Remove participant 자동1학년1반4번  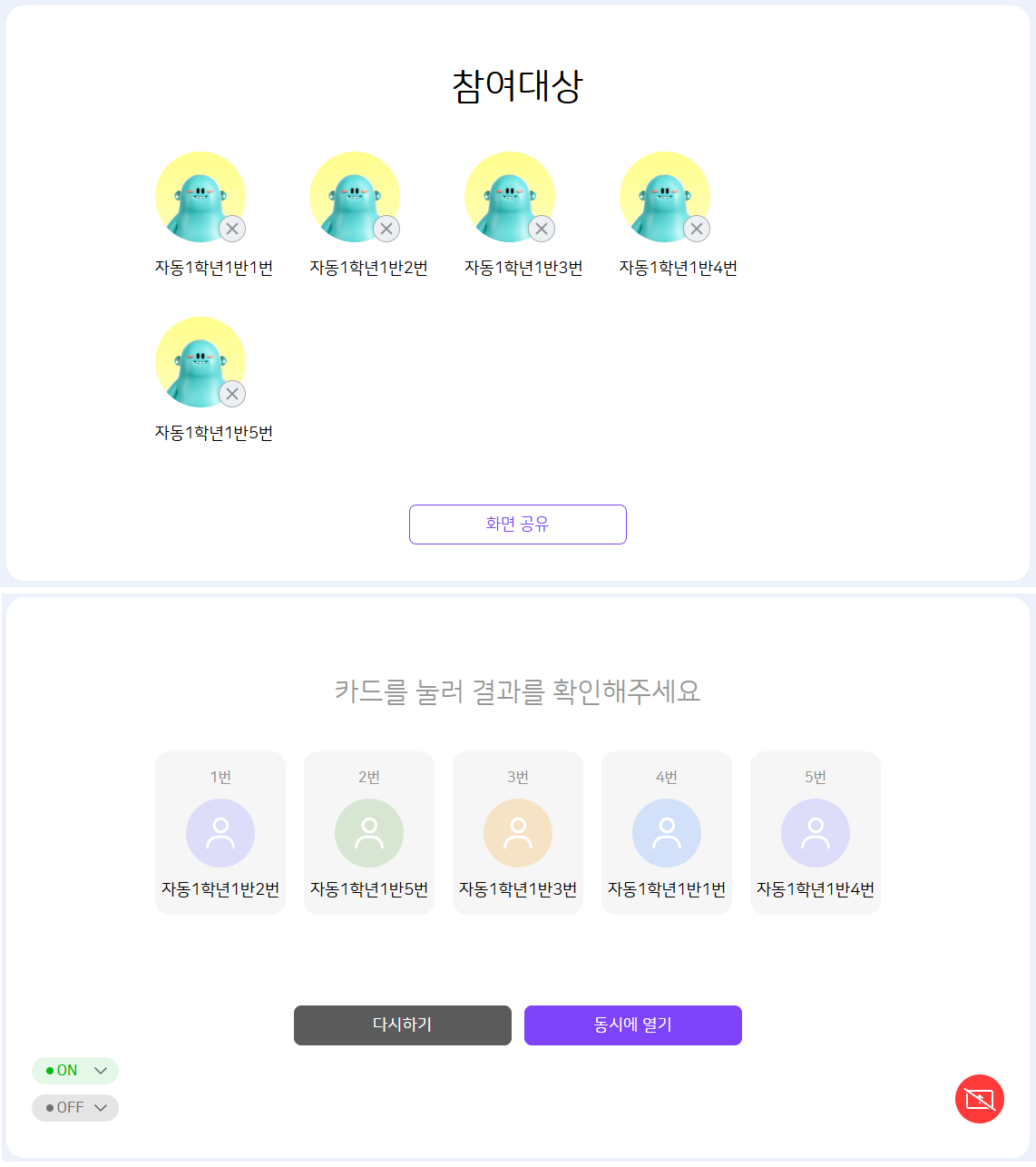[697, 229]
